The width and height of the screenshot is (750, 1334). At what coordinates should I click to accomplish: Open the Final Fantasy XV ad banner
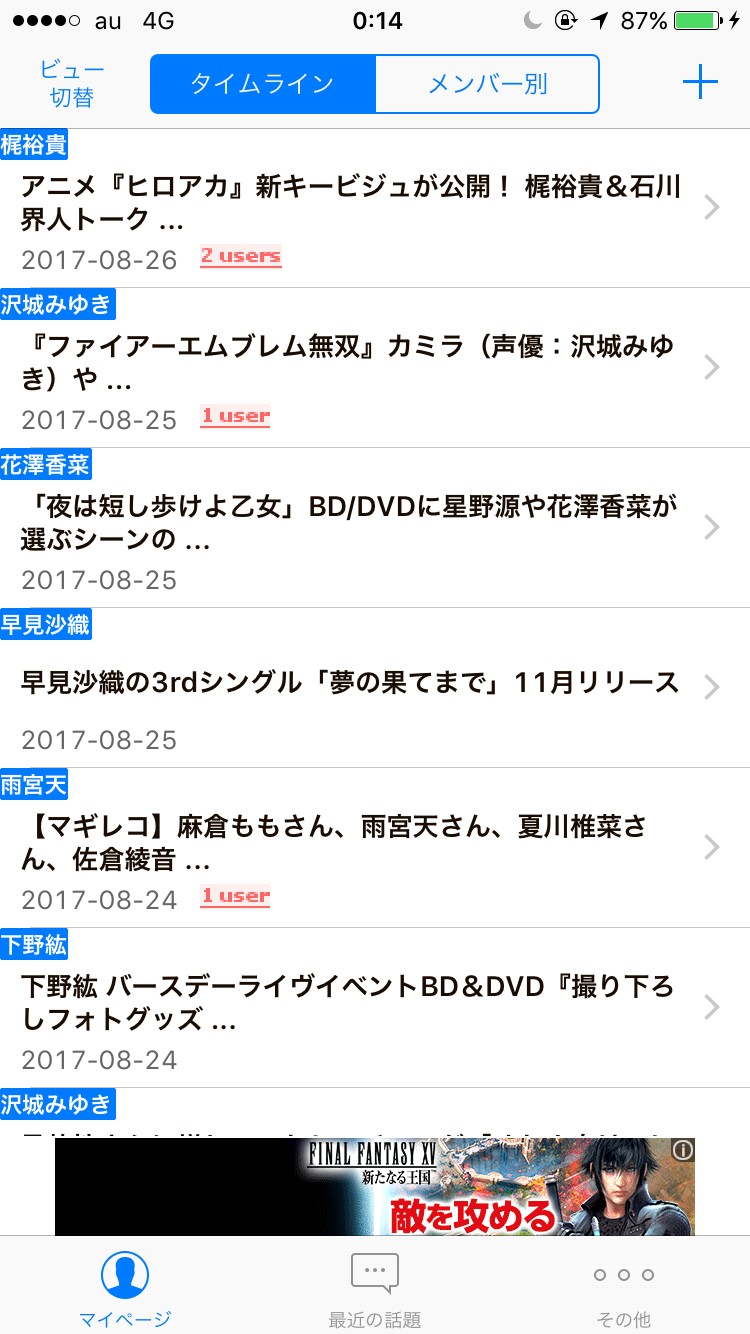[x=375, y=1186]
